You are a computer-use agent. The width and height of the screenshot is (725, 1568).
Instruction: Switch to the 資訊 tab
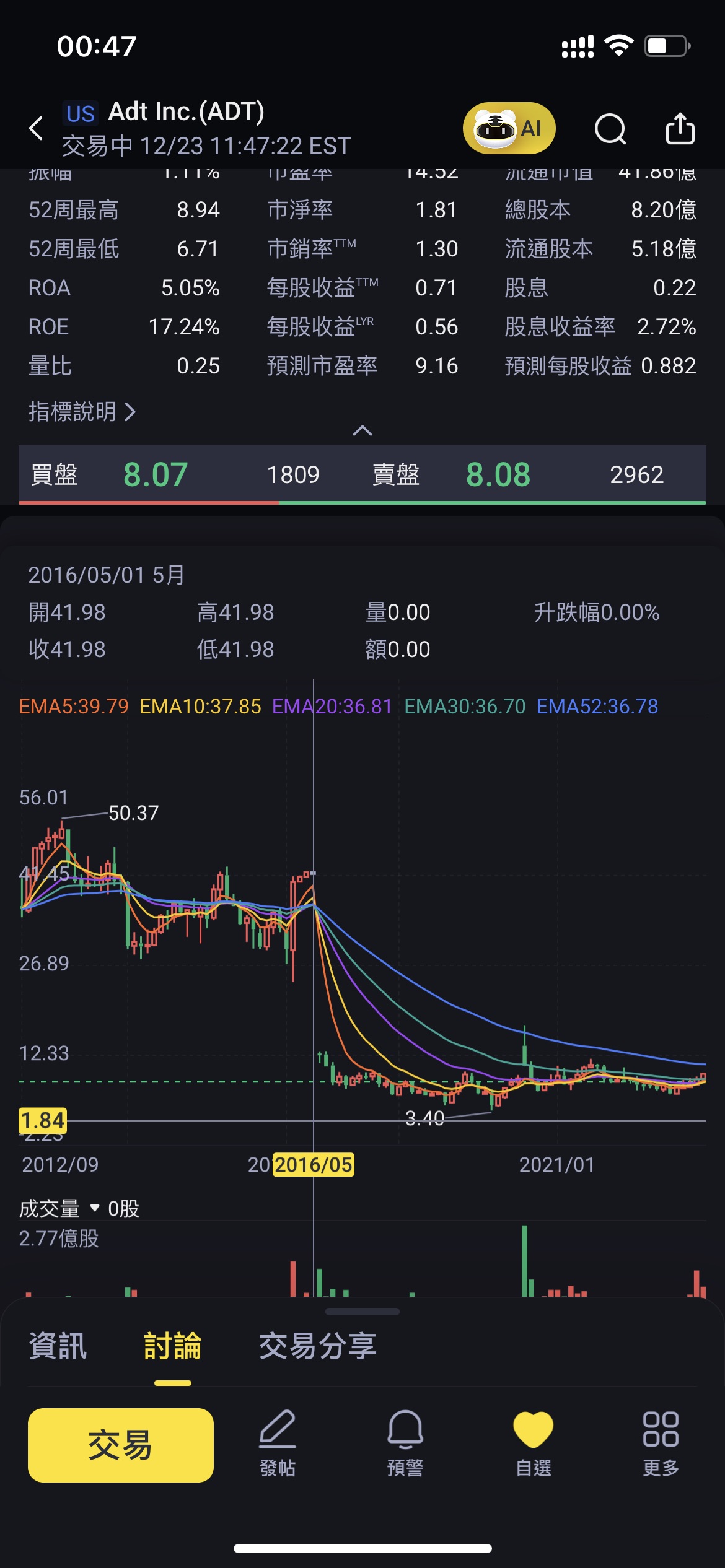coord(58,1346)
